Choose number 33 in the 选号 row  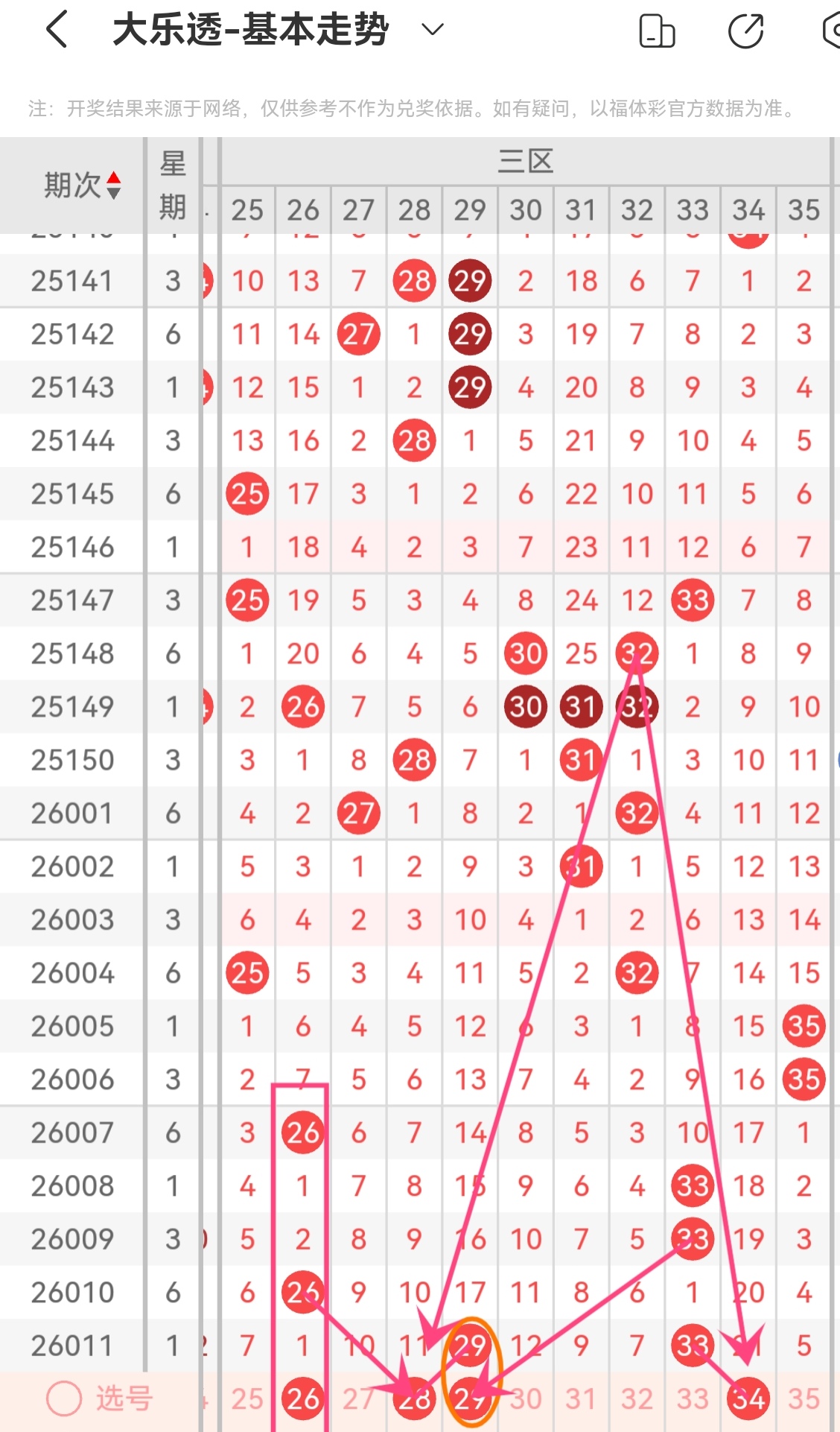pyautogui.click(x=693, y=1399)
